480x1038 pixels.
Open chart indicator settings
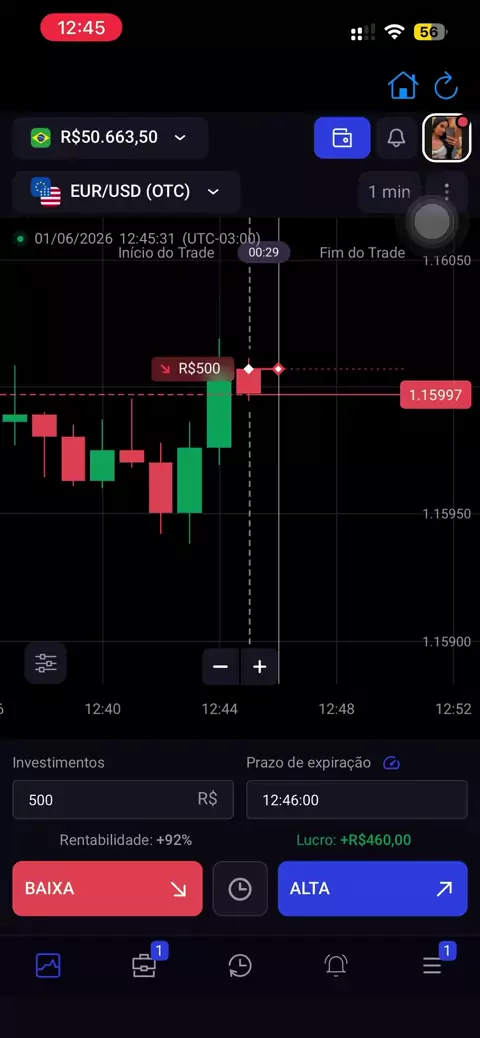click(46, 663)
